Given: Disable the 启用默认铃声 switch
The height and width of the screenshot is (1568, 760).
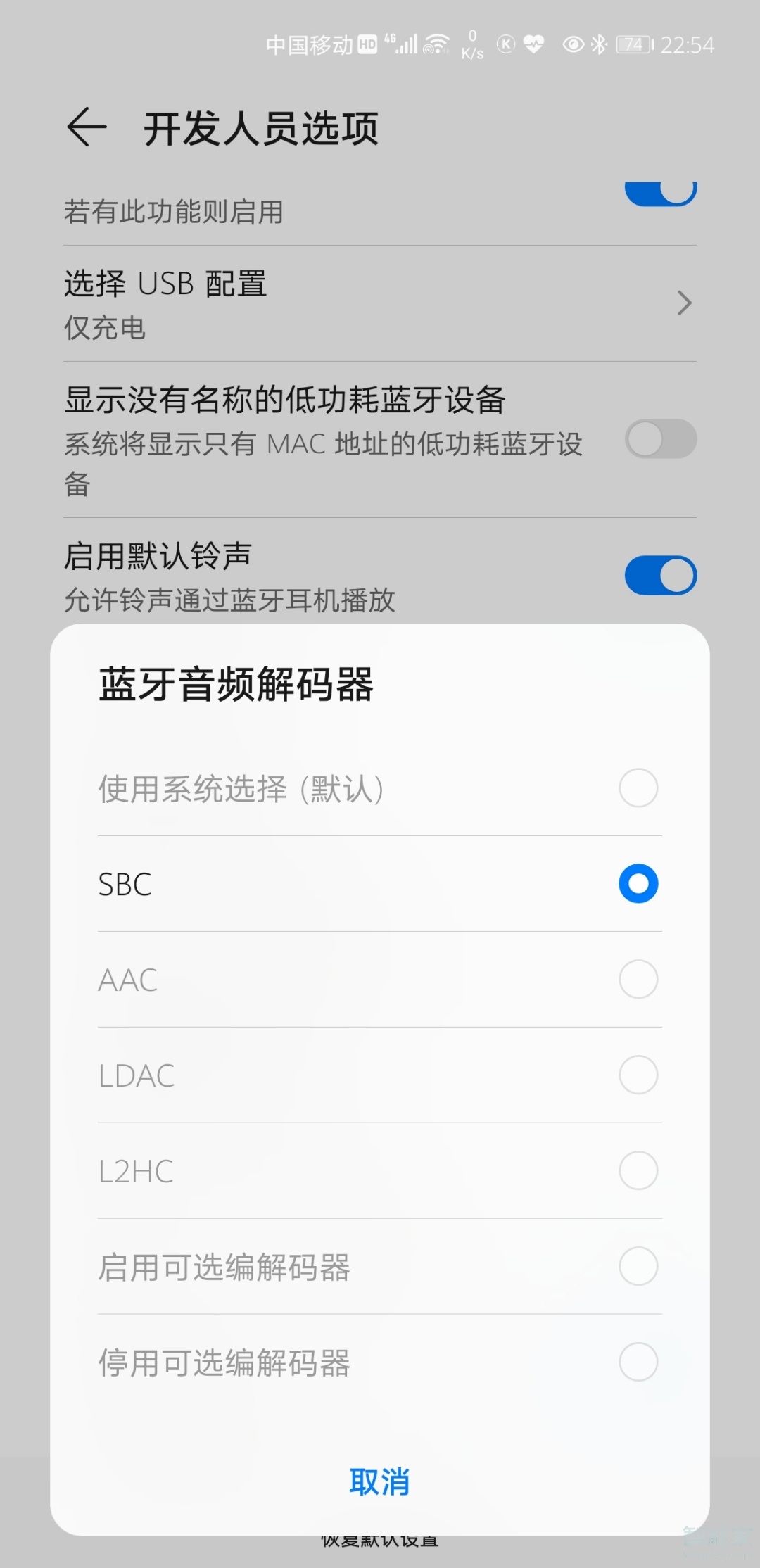Looking at the screenshot, I should click(x=660, y=575).
